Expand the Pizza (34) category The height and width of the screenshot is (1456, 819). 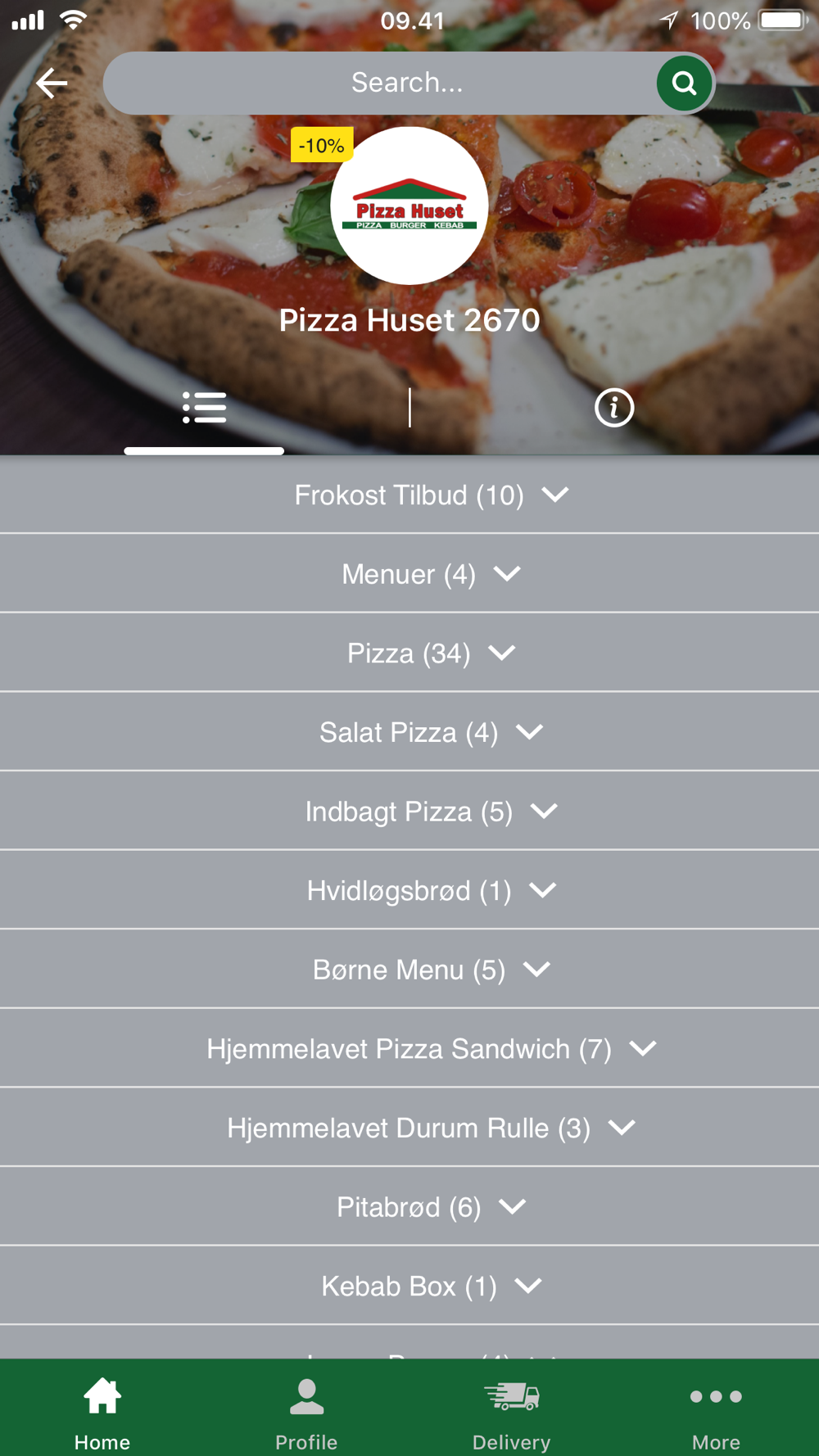coord(409,653)
